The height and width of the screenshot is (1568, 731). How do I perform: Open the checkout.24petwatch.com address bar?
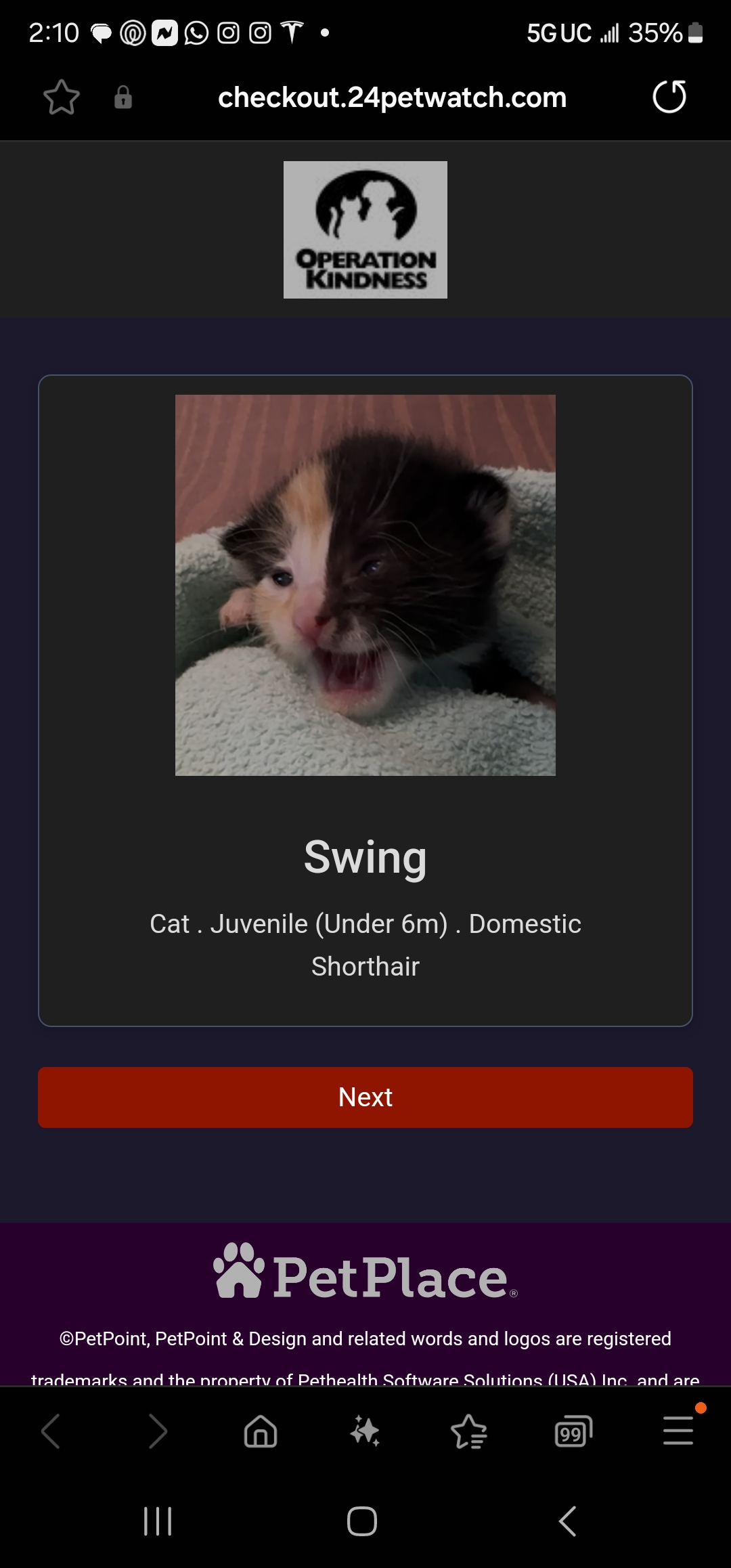(x=392, y=97)
